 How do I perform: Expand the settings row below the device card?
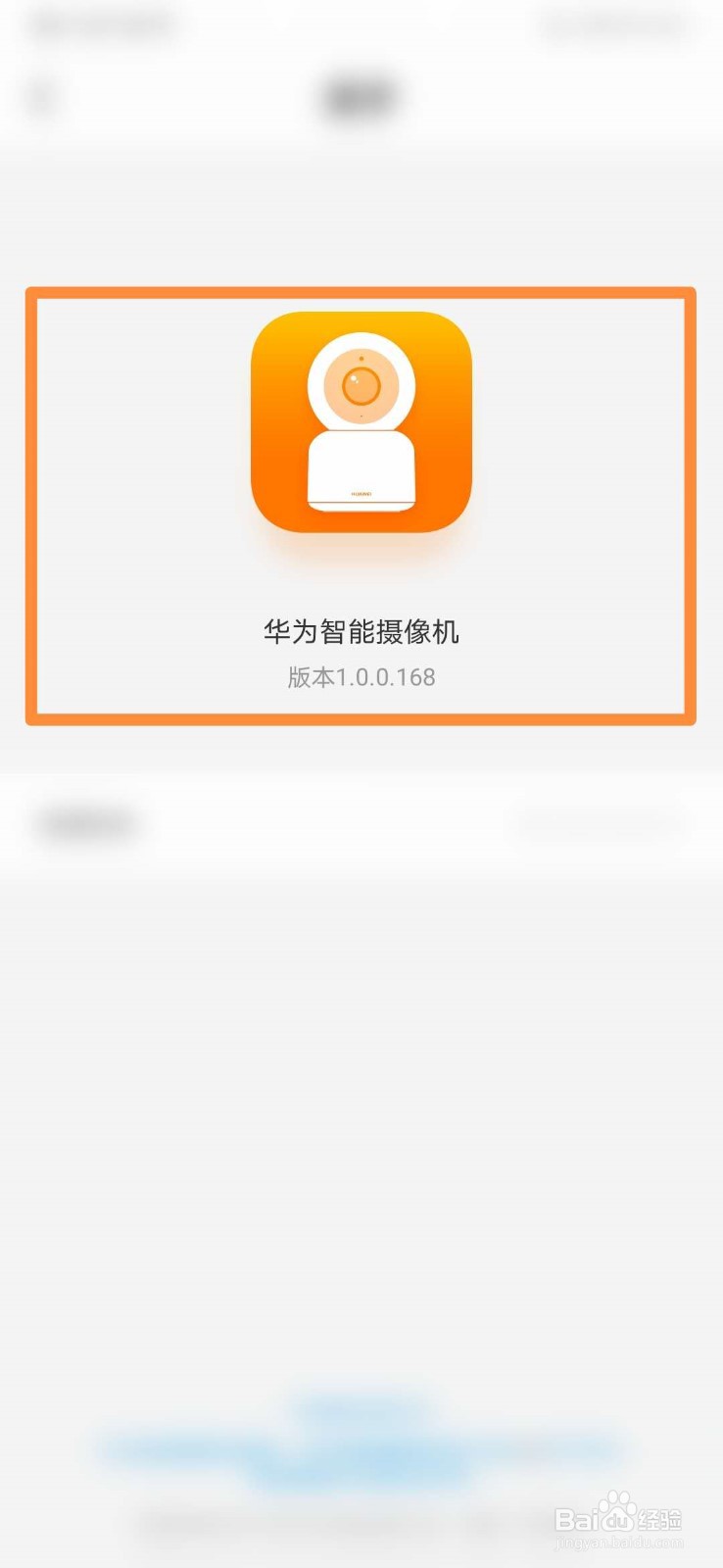click(361, 823)
